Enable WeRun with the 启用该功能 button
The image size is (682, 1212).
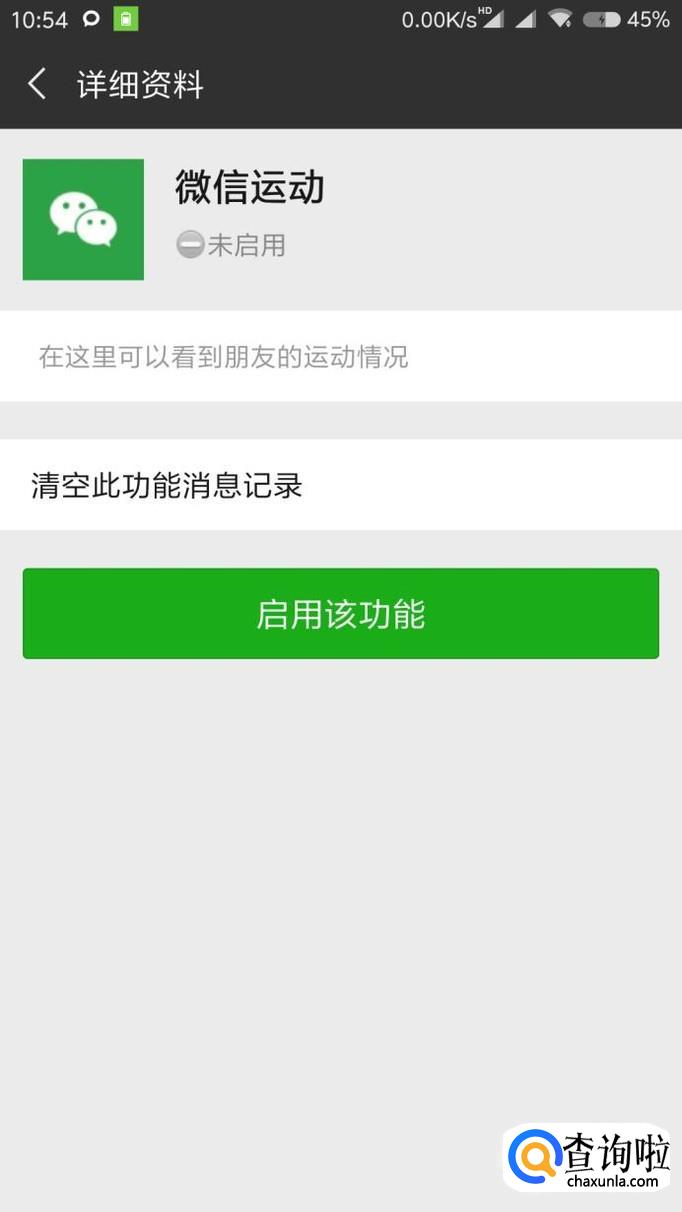(341, 613)
